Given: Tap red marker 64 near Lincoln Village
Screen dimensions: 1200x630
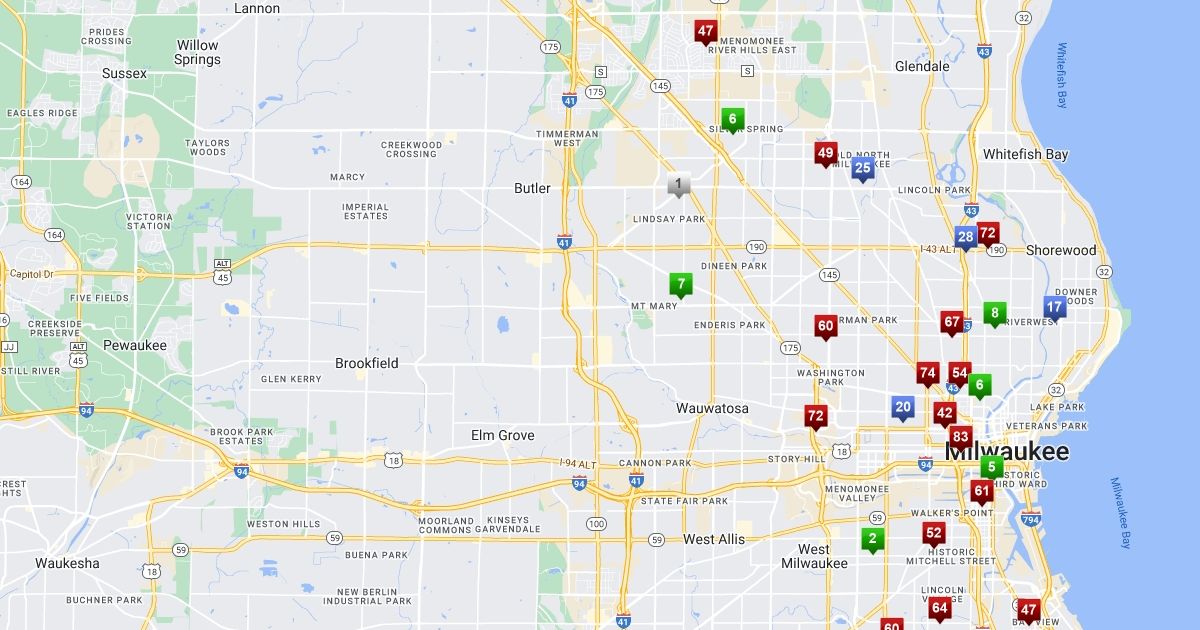Looking at the screenshot, I should 939,607.
